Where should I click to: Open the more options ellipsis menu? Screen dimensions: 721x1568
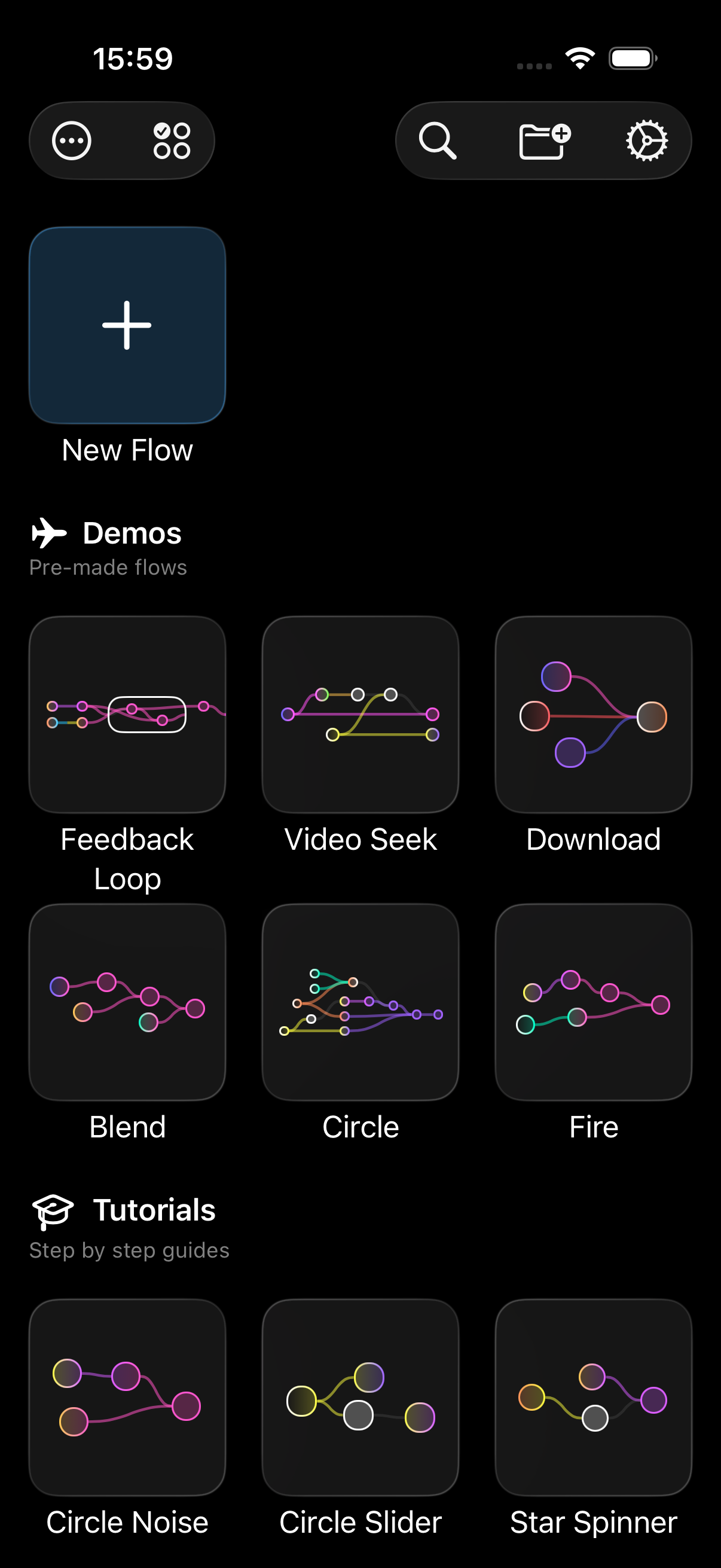click(x=72, y=141)
